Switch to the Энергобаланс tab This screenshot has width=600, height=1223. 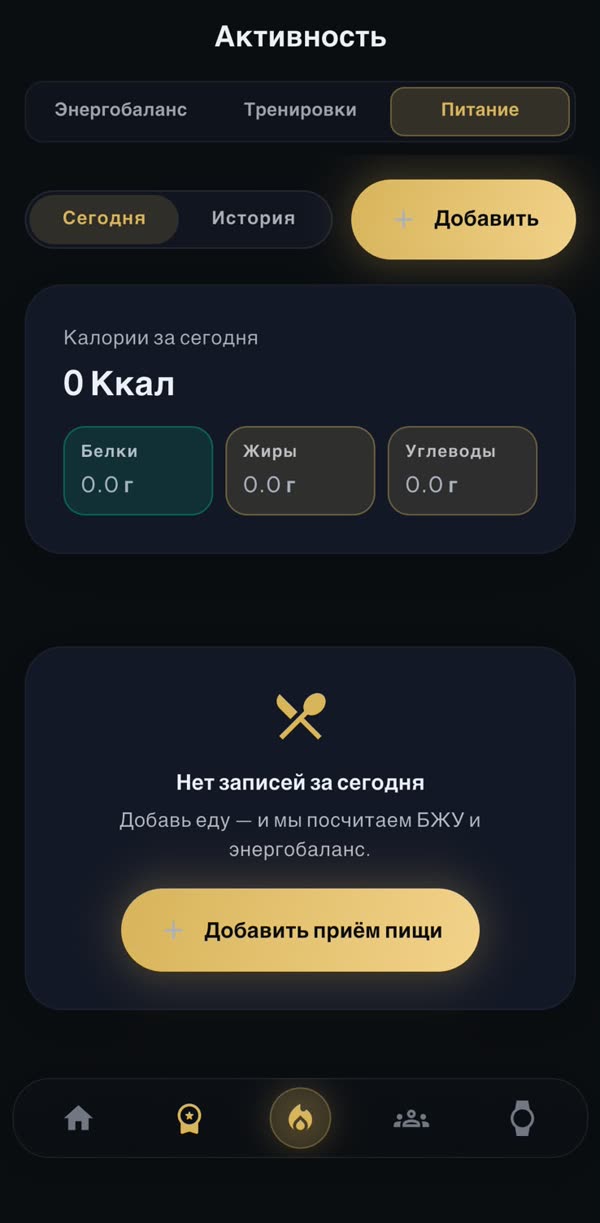120,110
